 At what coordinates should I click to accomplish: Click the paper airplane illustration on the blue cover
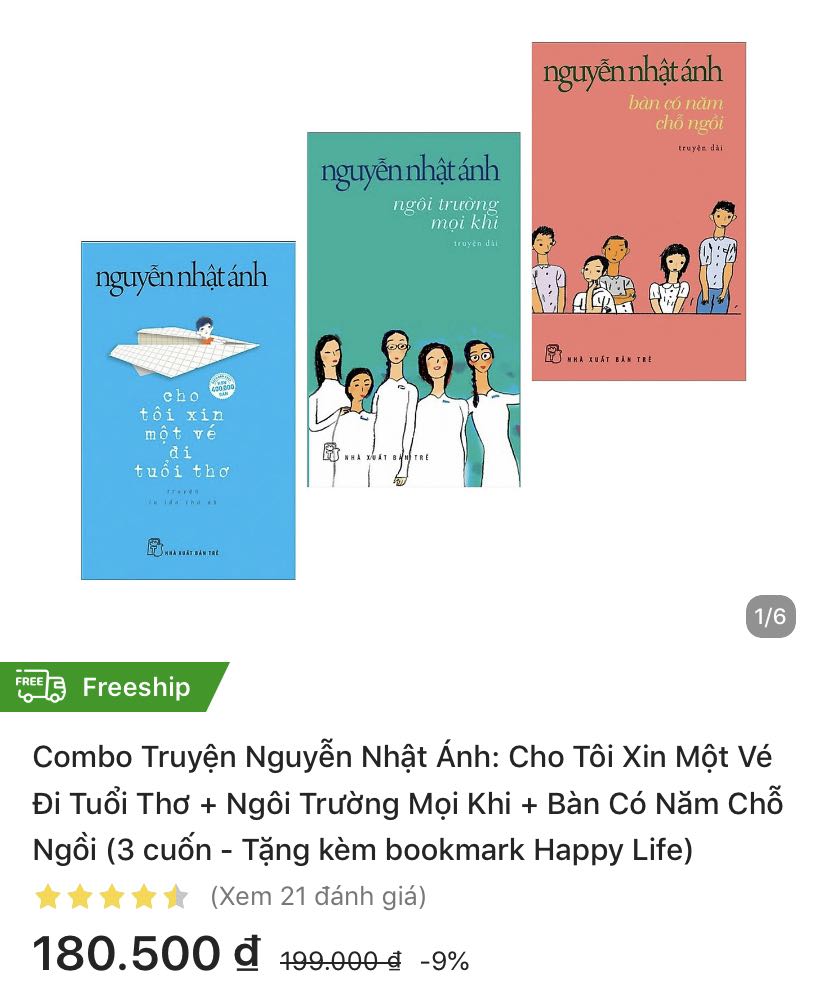(x=180, y=345)
